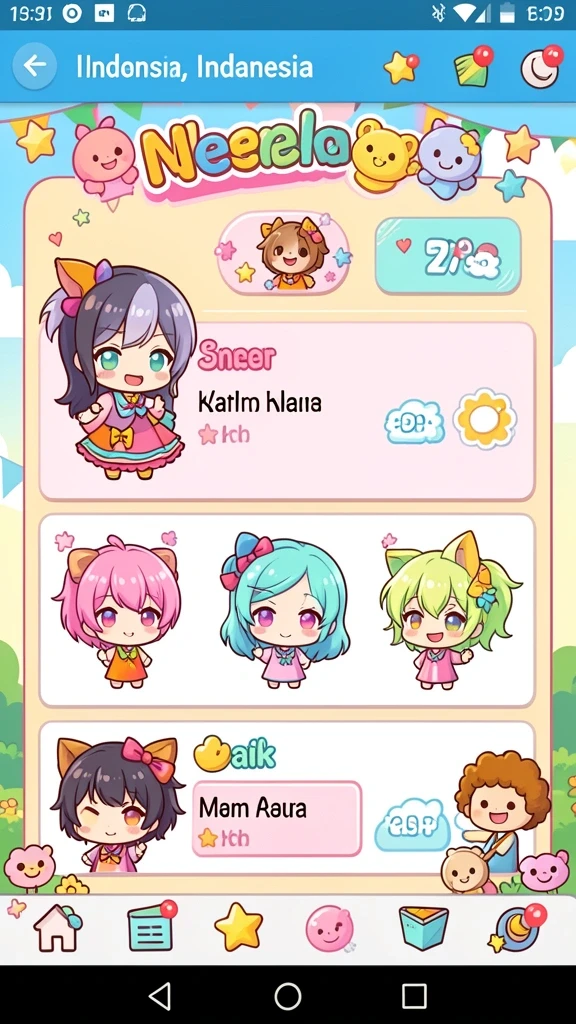Screen dimensions: 576x1024
Task: Choose the green-haired chibi character
Action: tap(450, 611)
